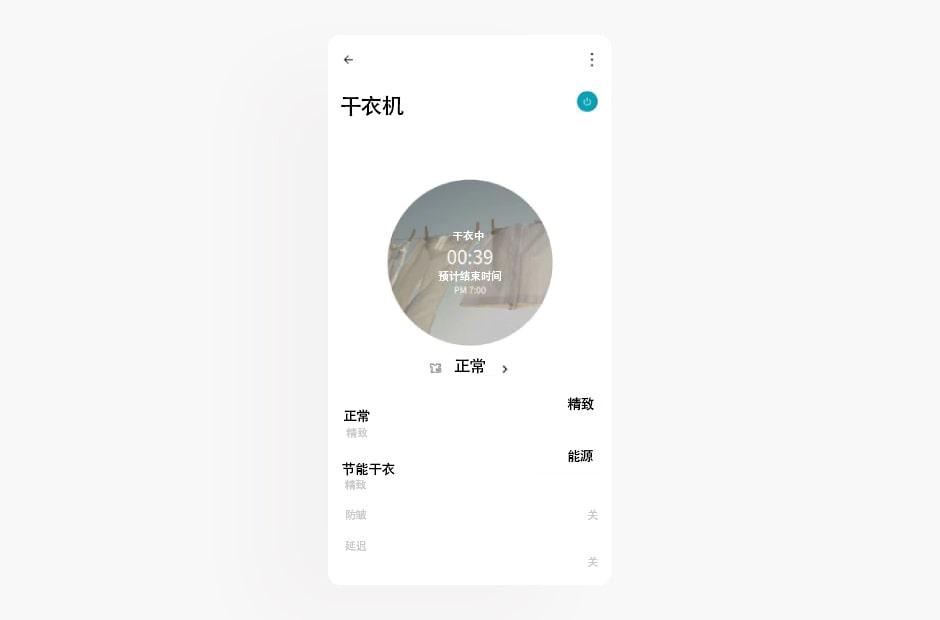Open the three-dot overflow menu

click(591, 60)
